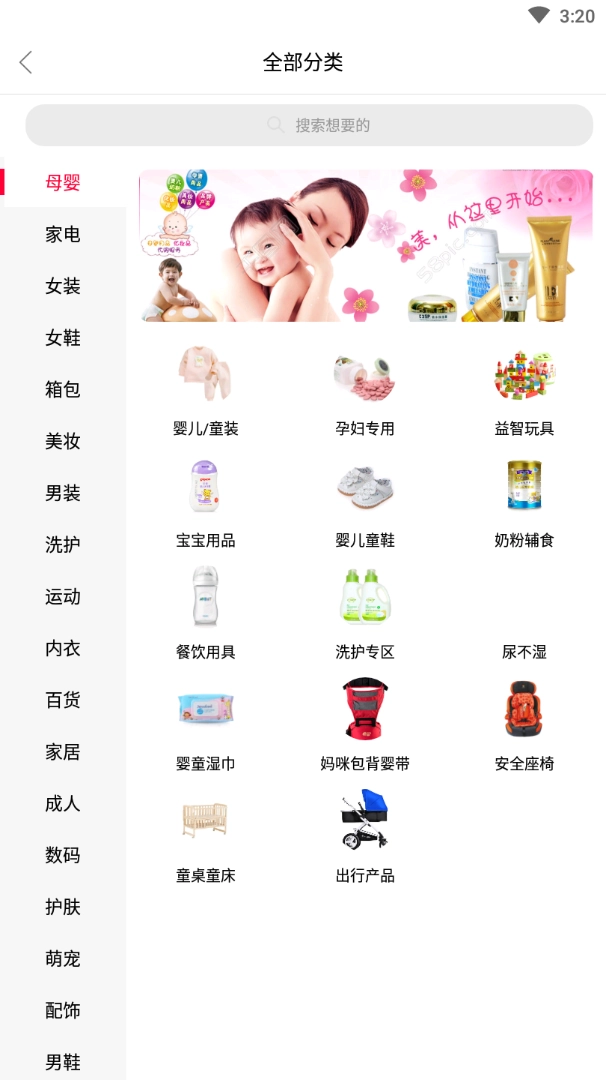The image size is (606, 1080).
Task: Switch to the 数码 category
Action: coord(62,855)
